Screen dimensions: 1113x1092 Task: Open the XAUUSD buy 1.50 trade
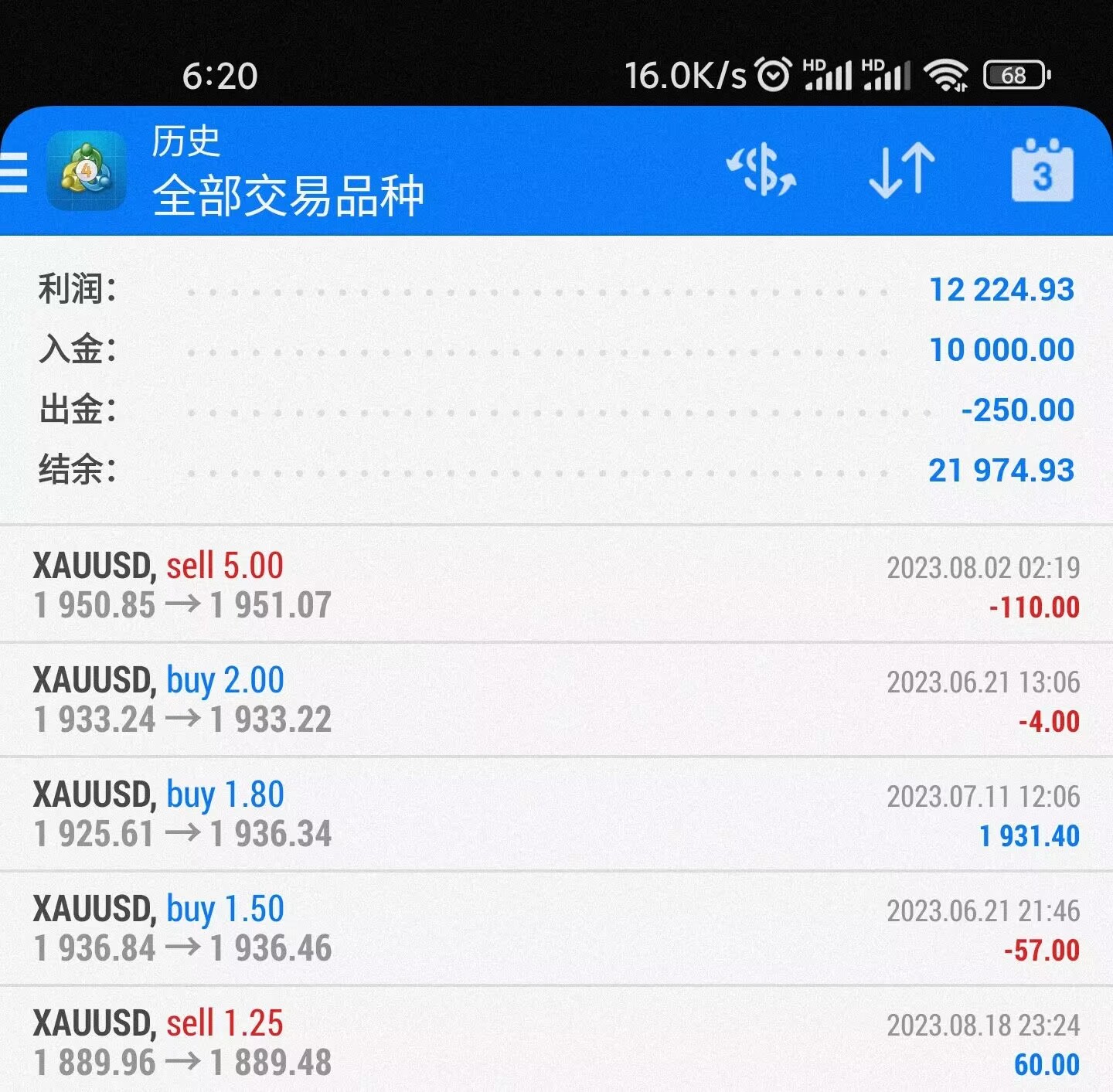[x=556, y=928]
